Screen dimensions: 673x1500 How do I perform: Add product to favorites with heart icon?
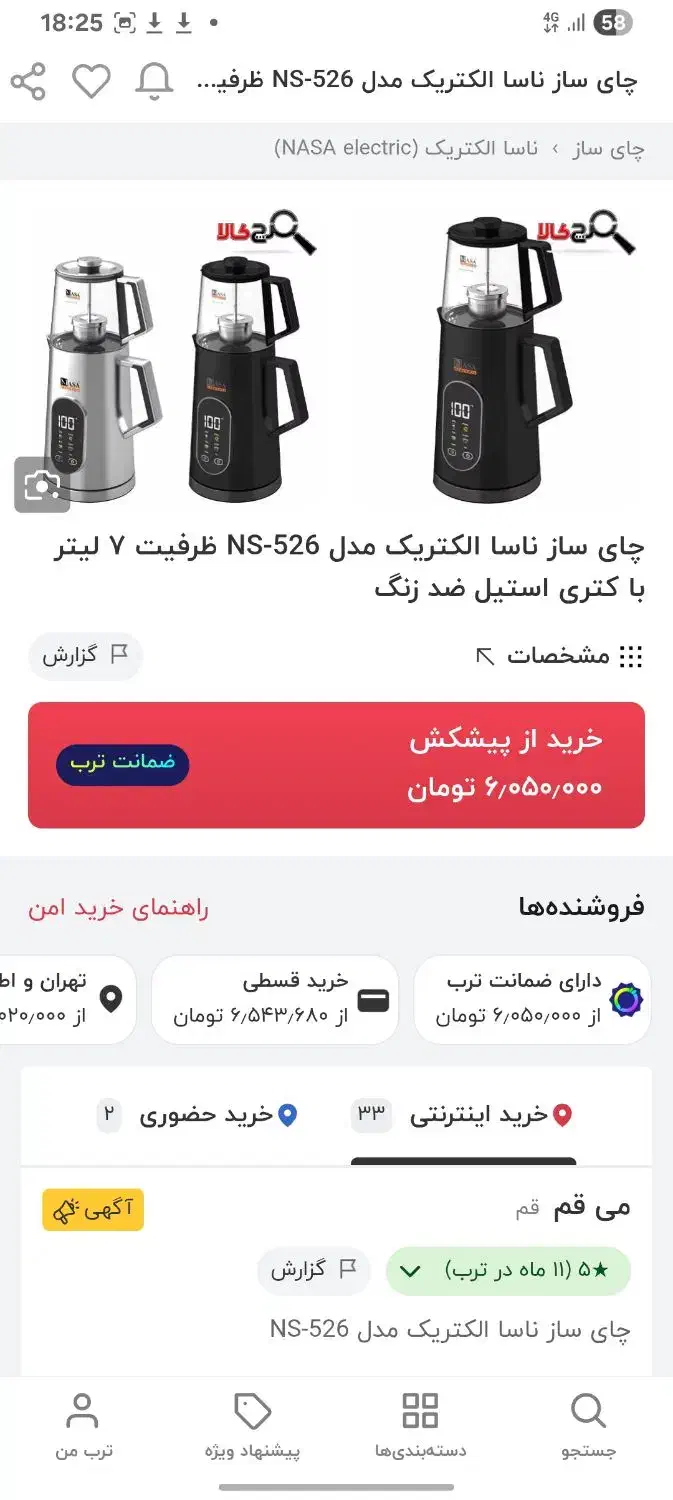91,82
